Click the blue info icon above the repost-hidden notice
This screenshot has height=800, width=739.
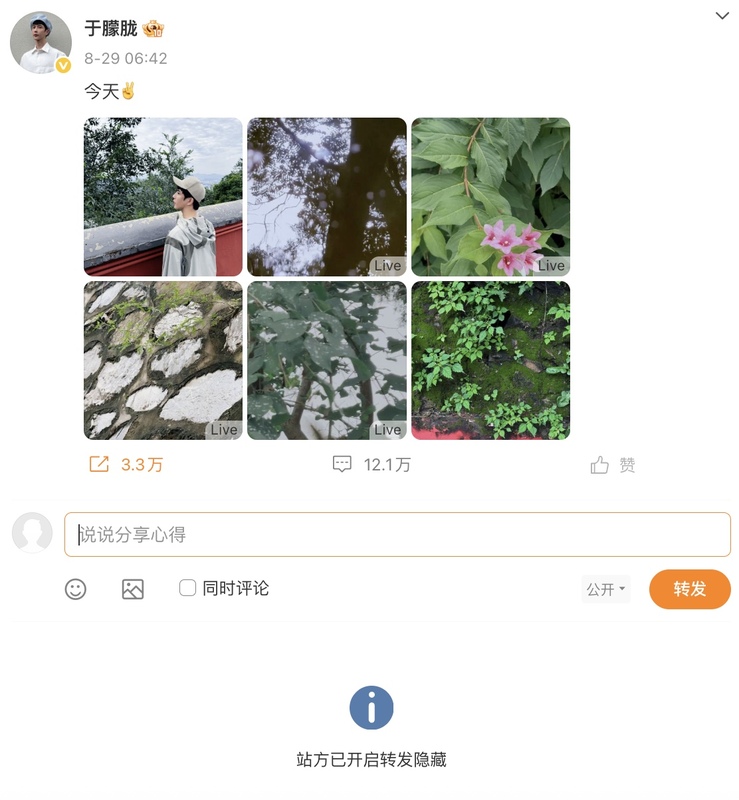[369, 706]
